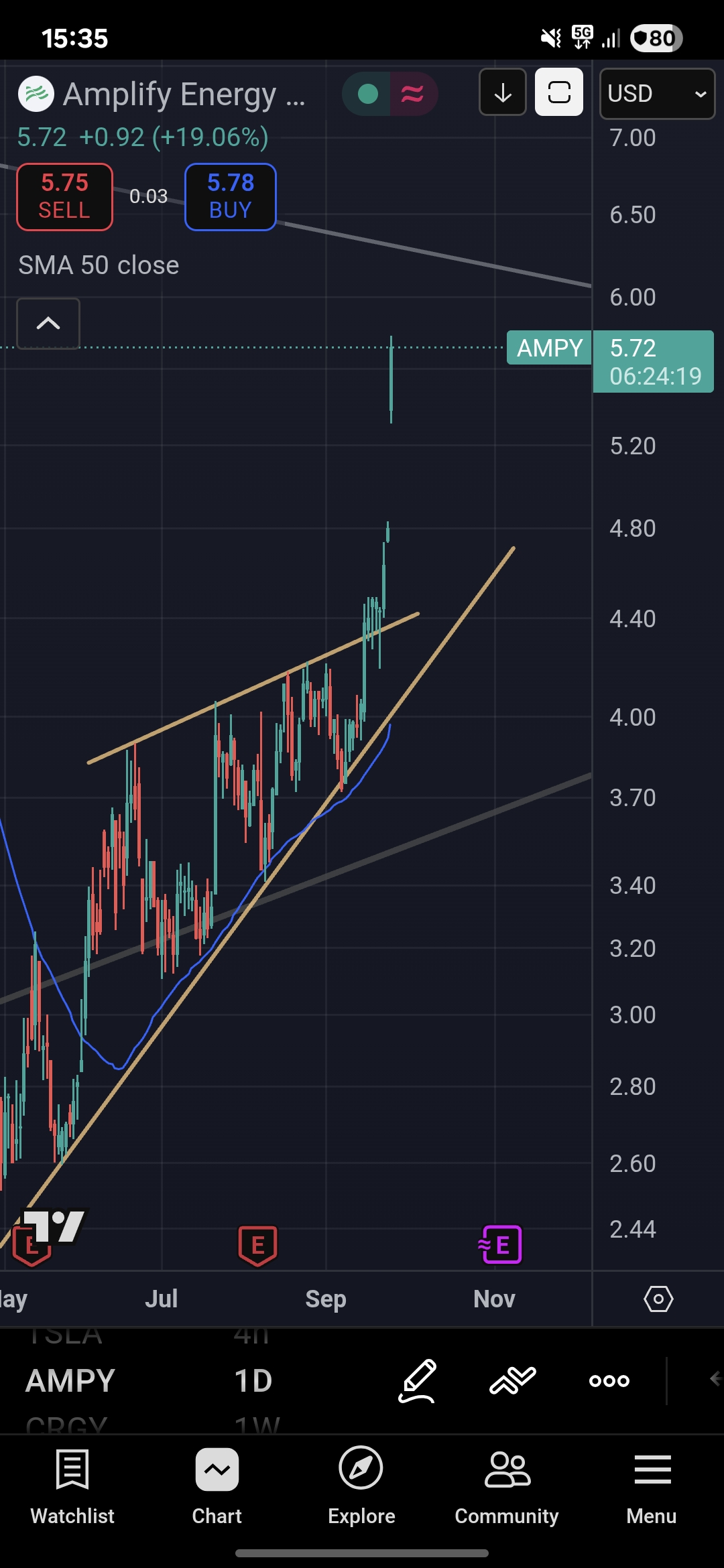Open the indicators tool icon
The height and width of the screenshot is (1568, 724).
click(x=513, y=1380)
